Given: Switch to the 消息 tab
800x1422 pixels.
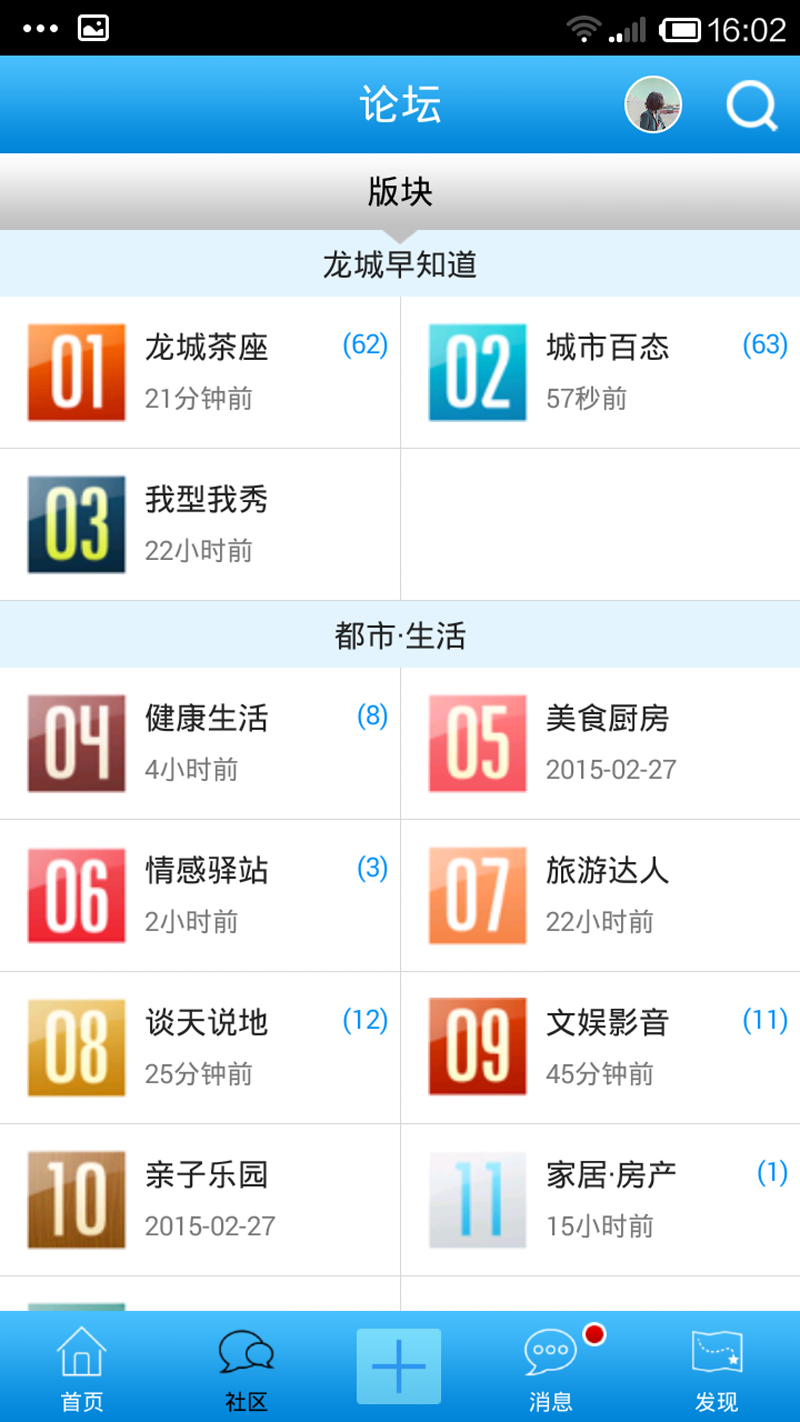Looking at the screenshot, I should (x=551, y=1367).
